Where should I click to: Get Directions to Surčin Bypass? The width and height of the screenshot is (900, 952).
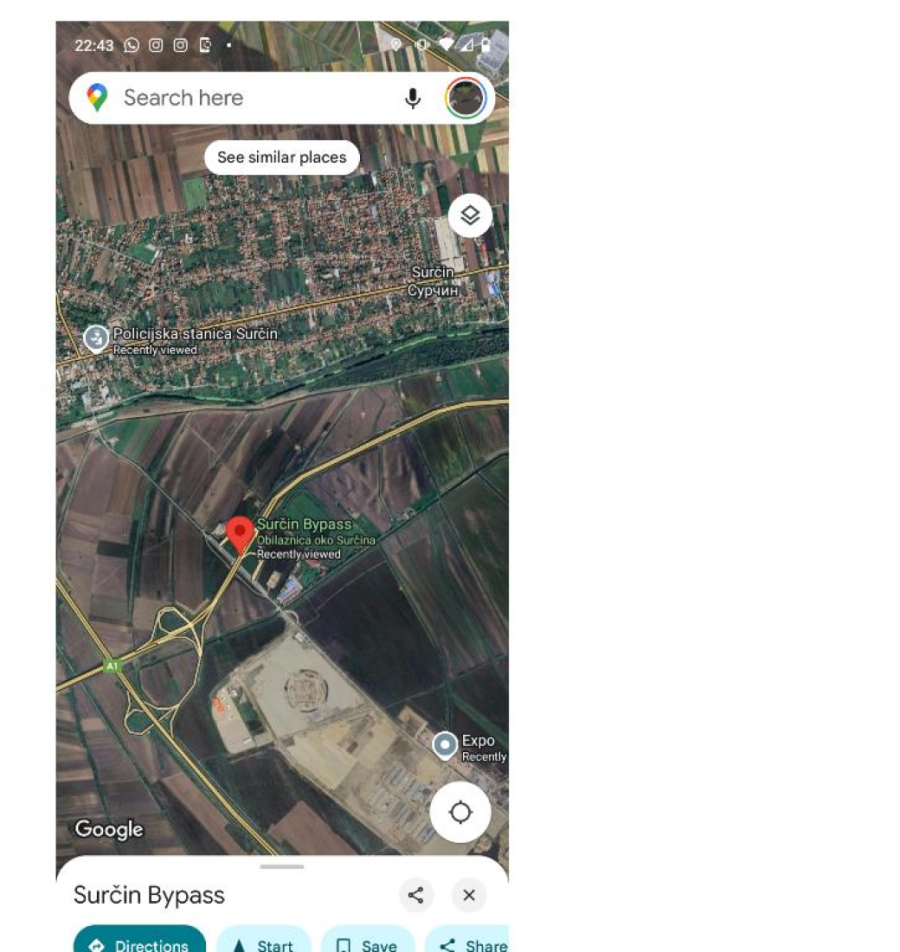140,943
